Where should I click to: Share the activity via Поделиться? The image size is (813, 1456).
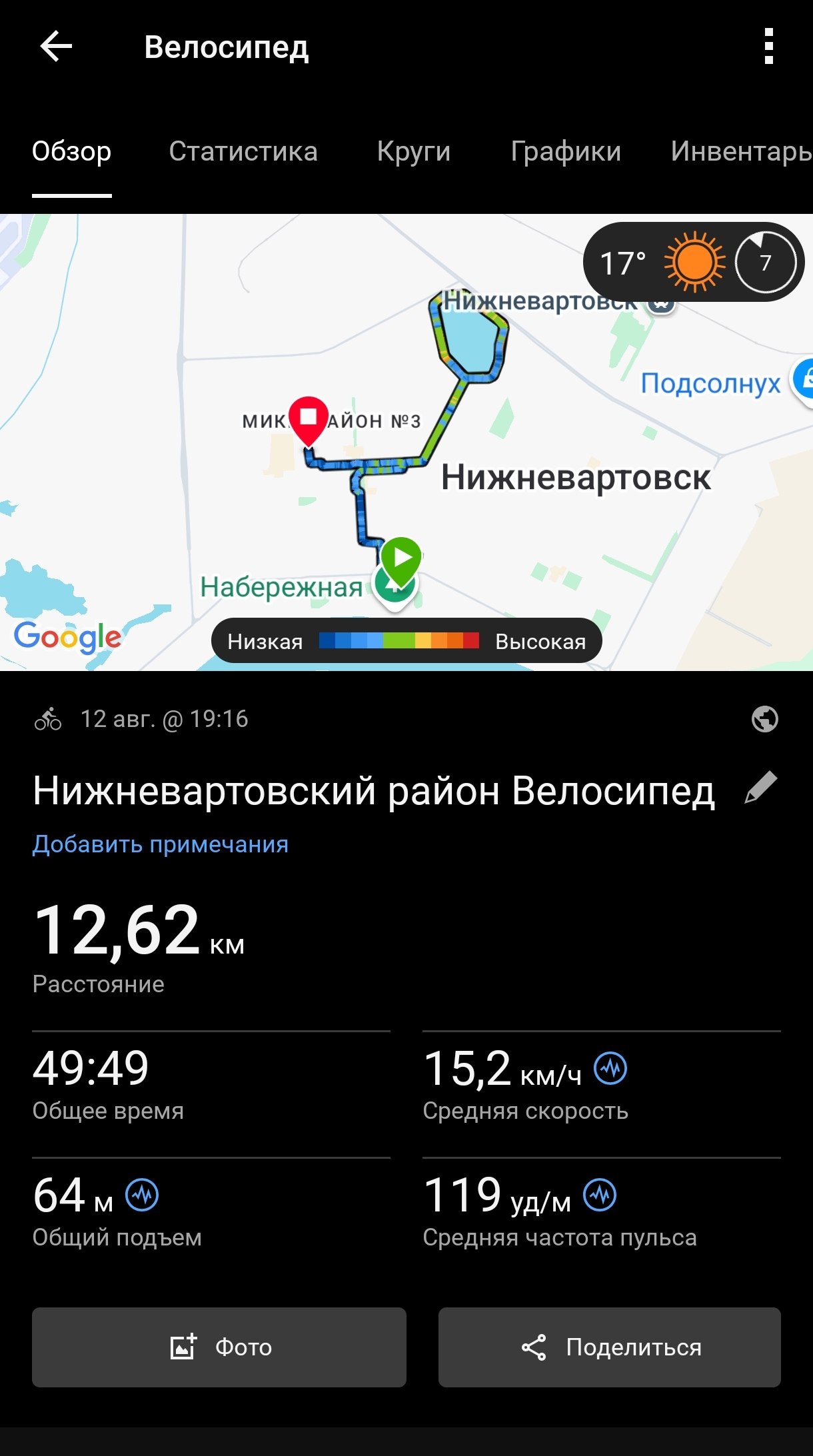pyautogui.click(x=610, y=1347)
